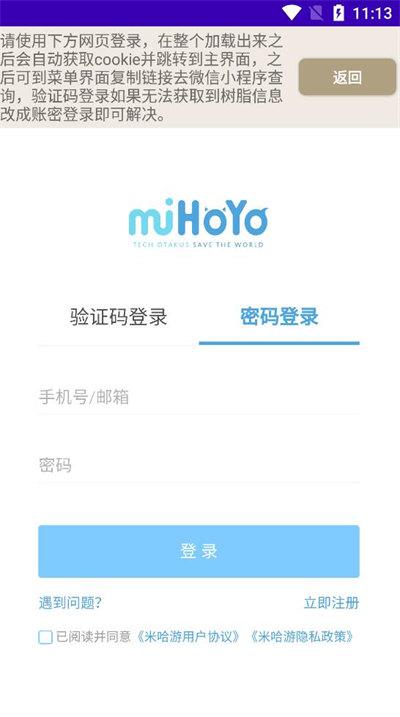Open 《米哈游隐私政策》 link
The height and width of the screenshot is (717, 400).
point(302,637)
